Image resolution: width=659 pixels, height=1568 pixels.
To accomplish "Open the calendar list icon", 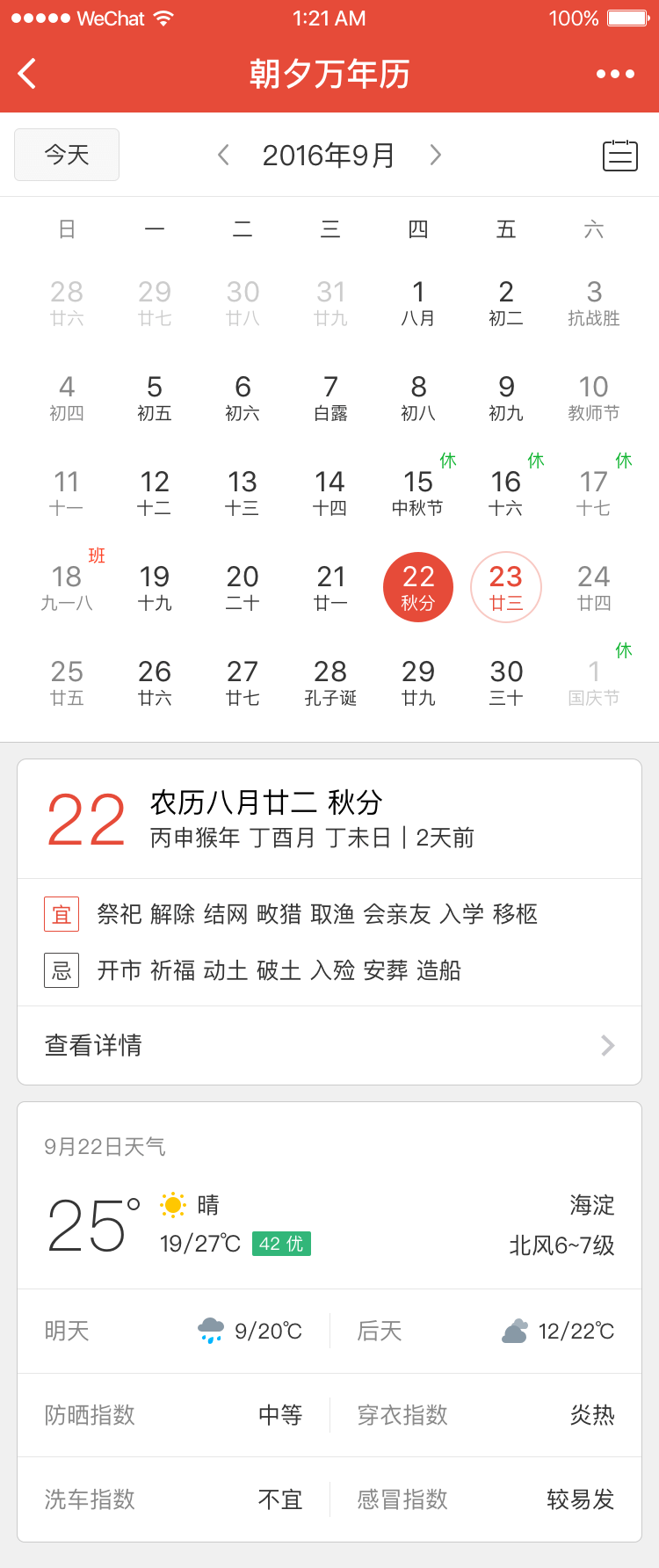I will pyautogui.click(x=619, y=156).
